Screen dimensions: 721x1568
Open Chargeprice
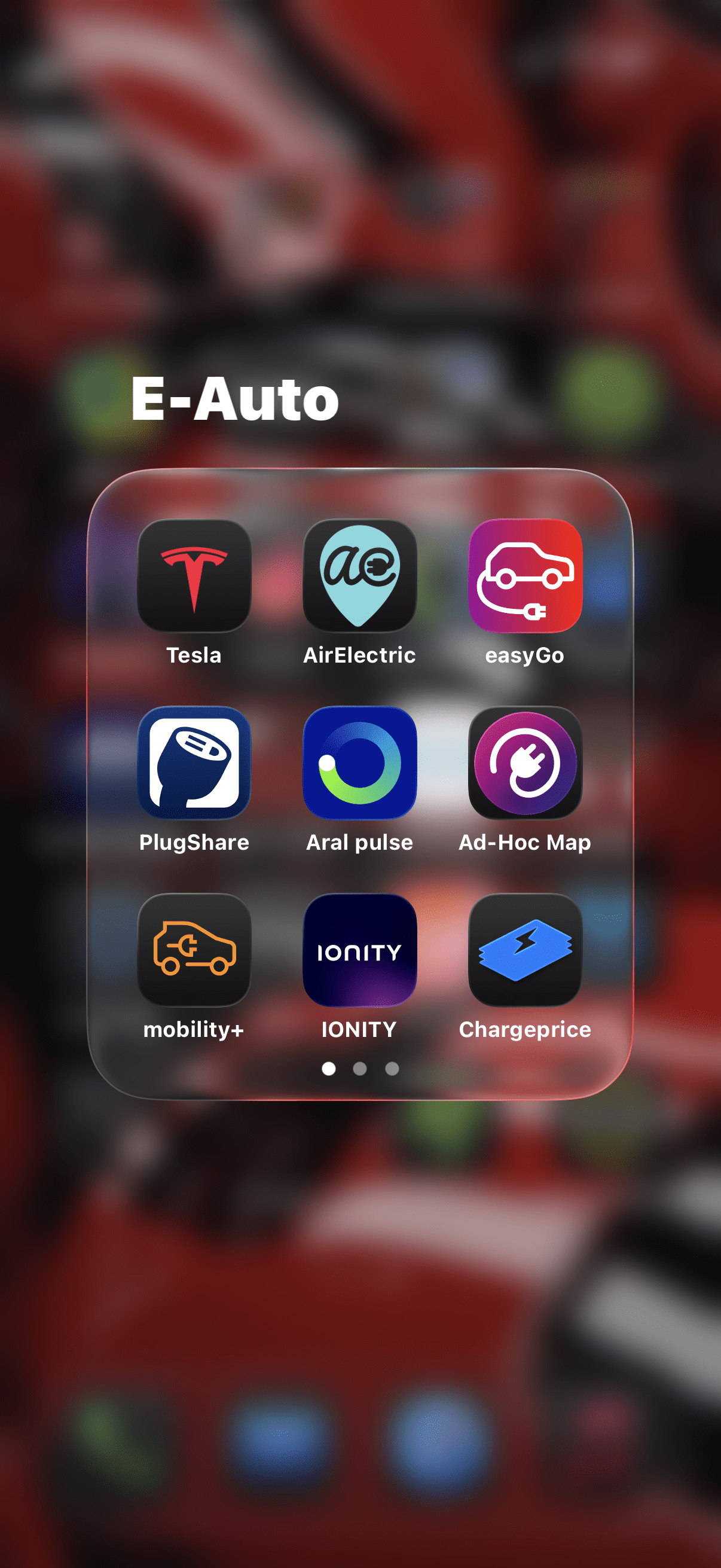(524, 950)
